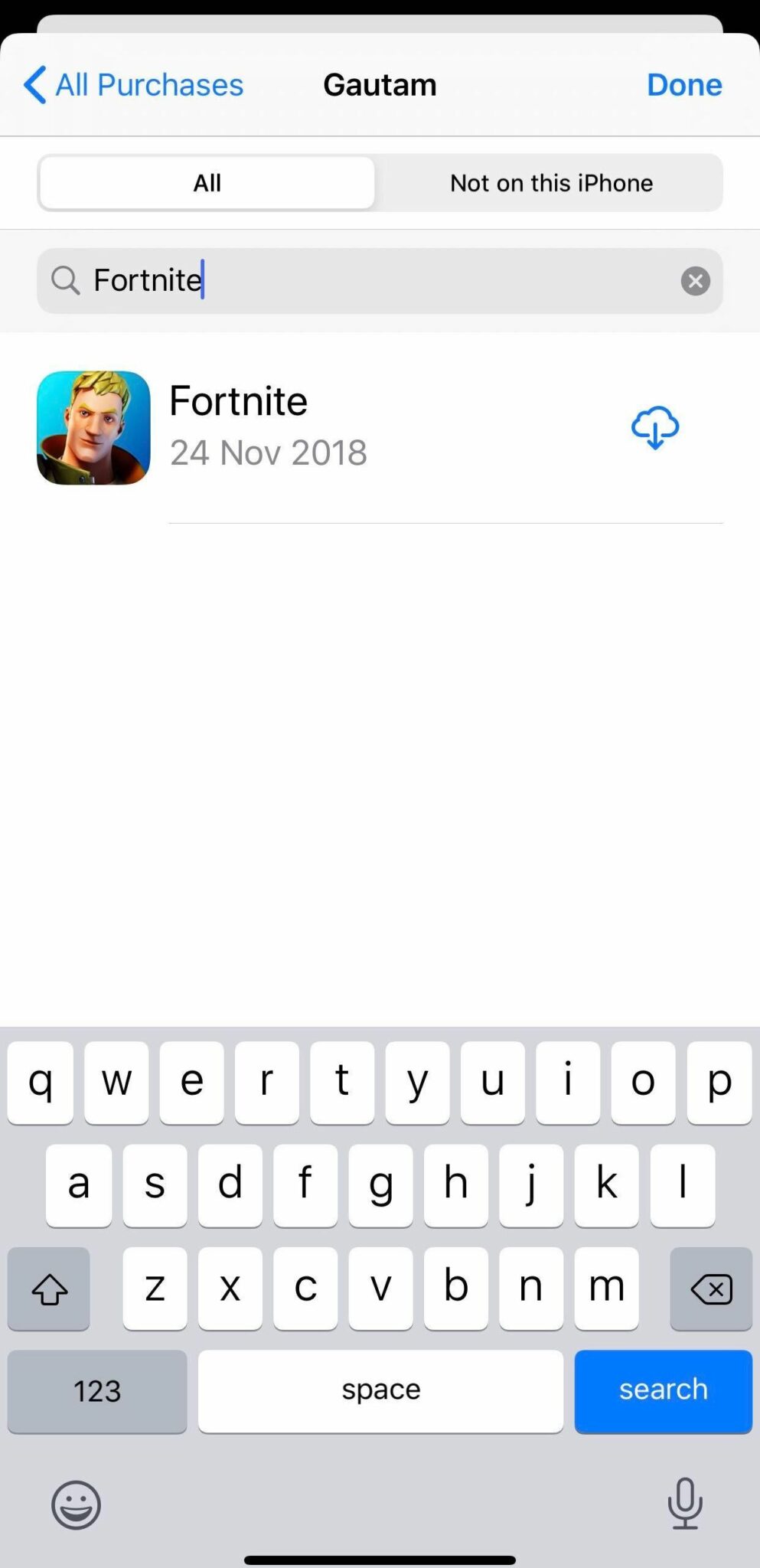
Task: Hit the blue search key
Action: click(x=663, y=1390)
